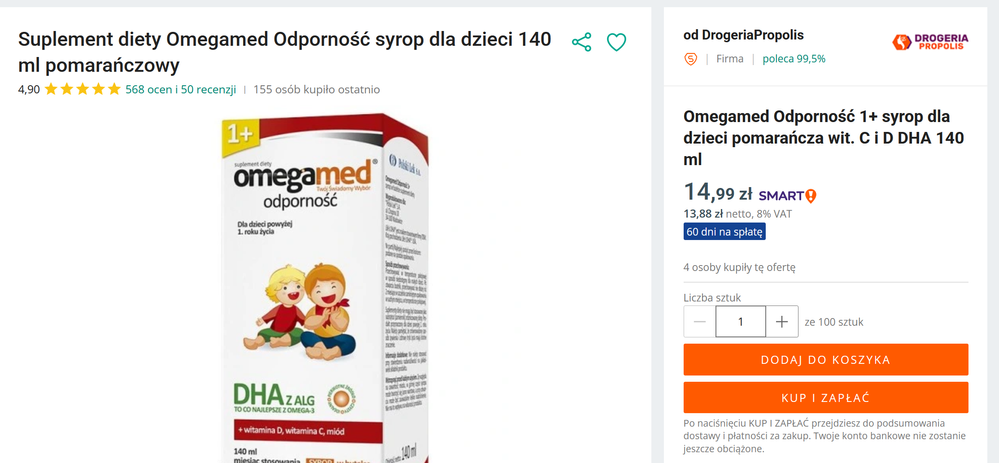Open the 568 ocen i 50 recenzji link
The image size is (999, 463).
[x=180, y=89]
